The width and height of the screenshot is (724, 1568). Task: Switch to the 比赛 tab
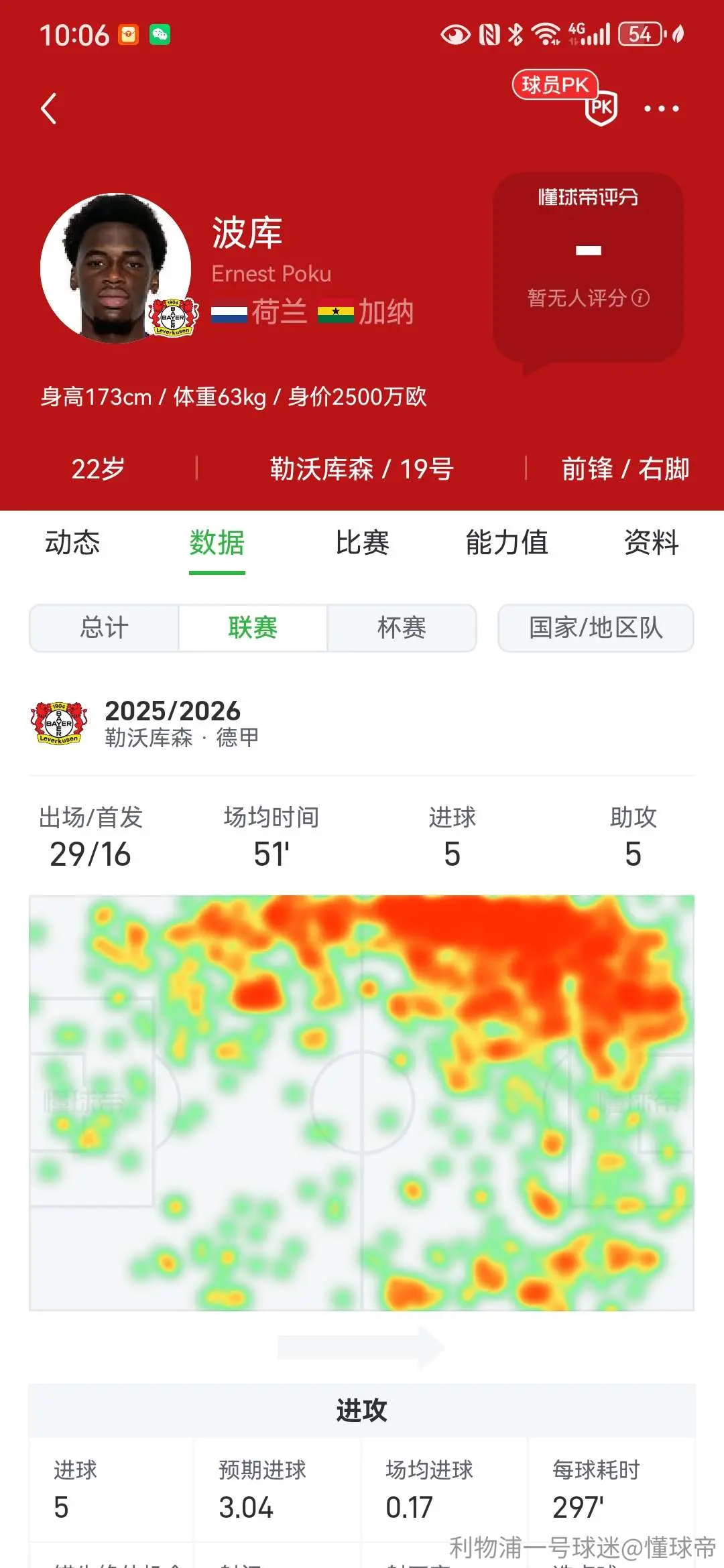[362, 543]
